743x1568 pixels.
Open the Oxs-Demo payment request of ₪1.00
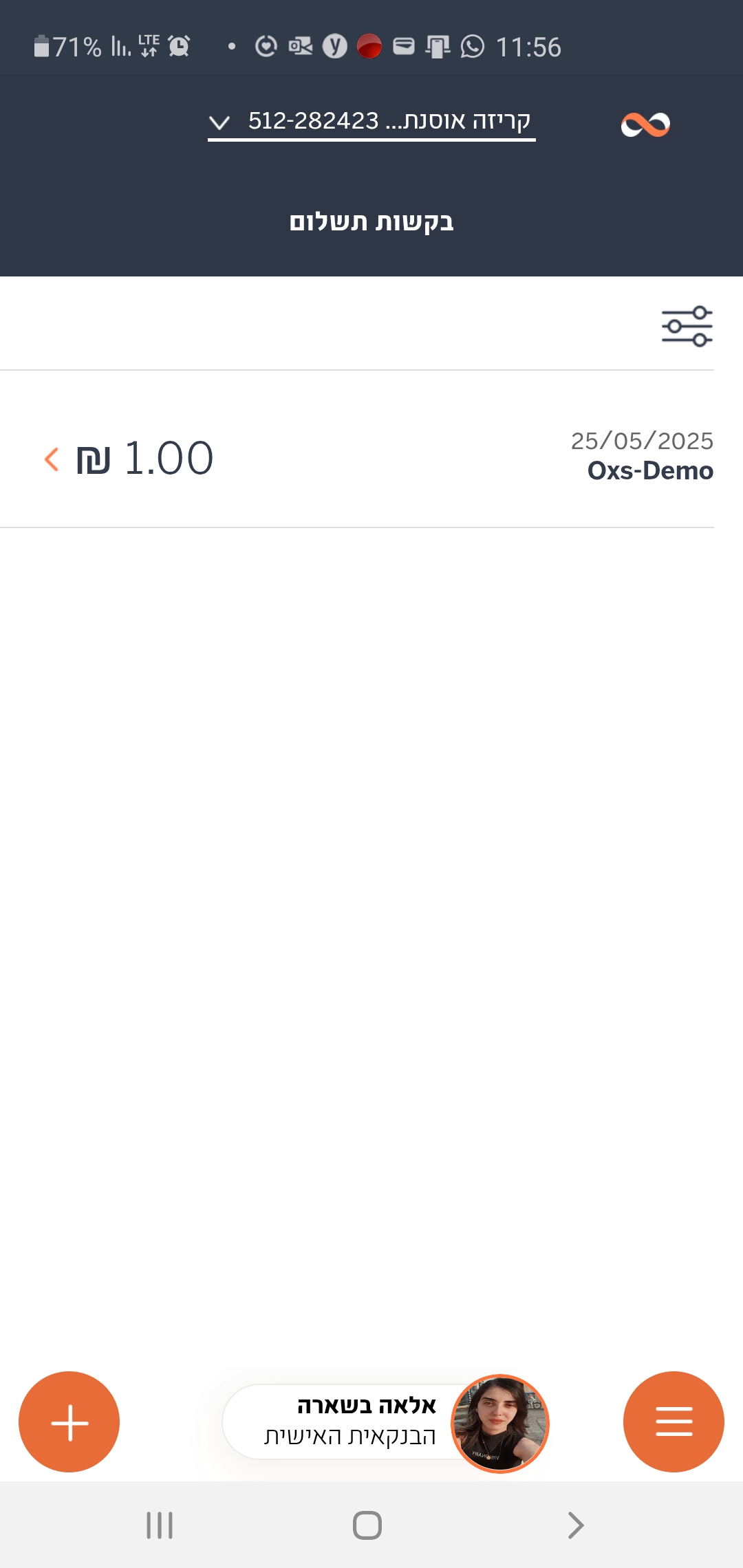[x=371, y=456]
